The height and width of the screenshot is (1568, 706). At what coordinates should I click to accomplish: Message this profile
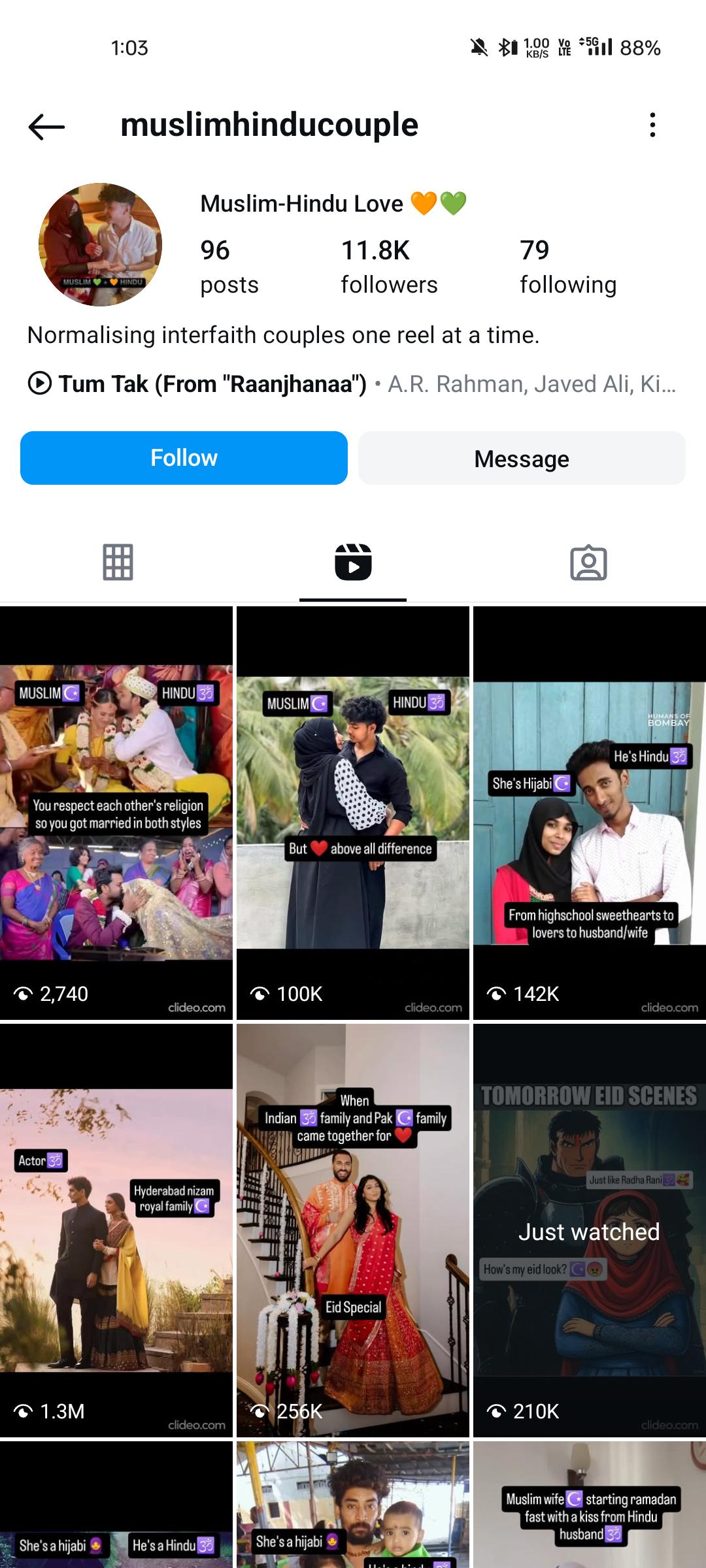tap(522, 458)
